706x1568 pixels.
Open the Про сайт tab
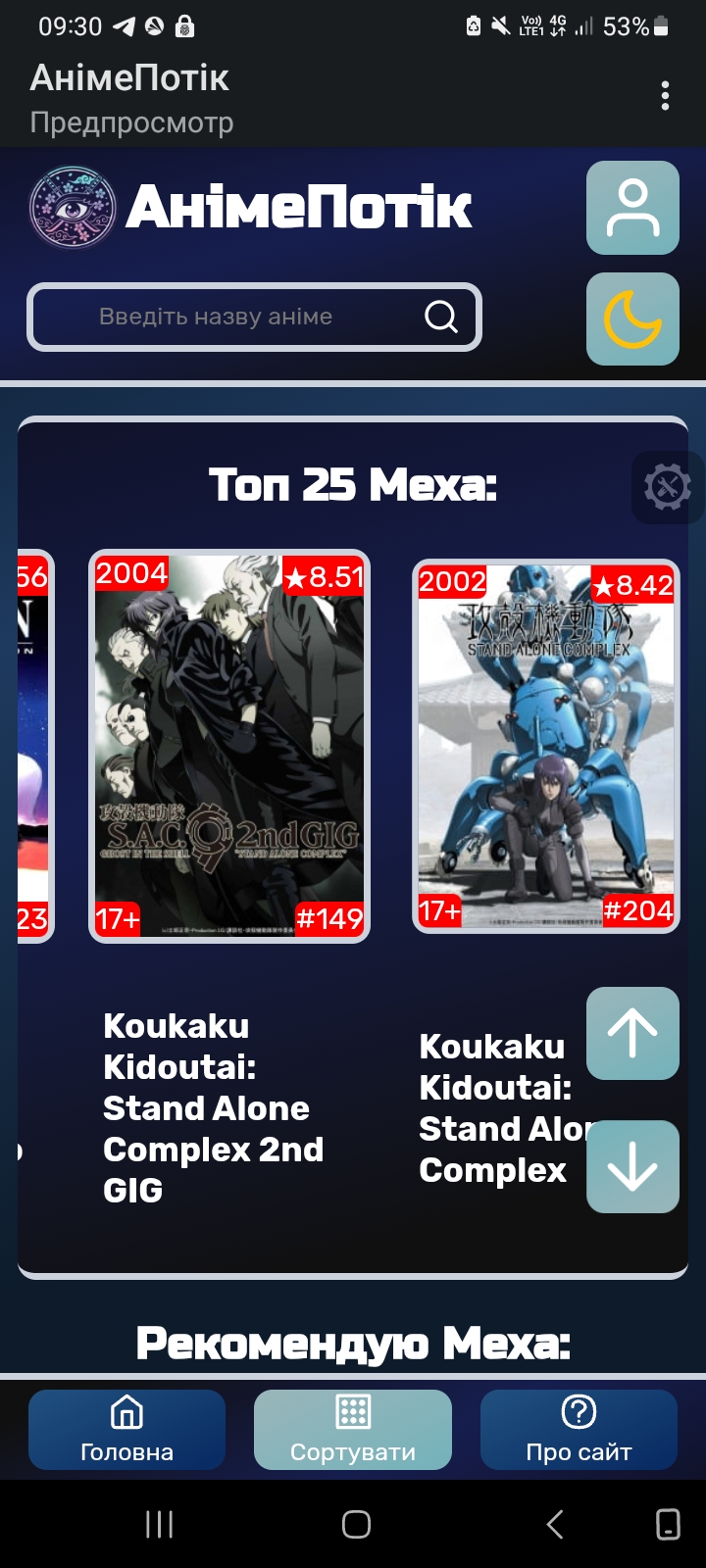click(579, 1430)
